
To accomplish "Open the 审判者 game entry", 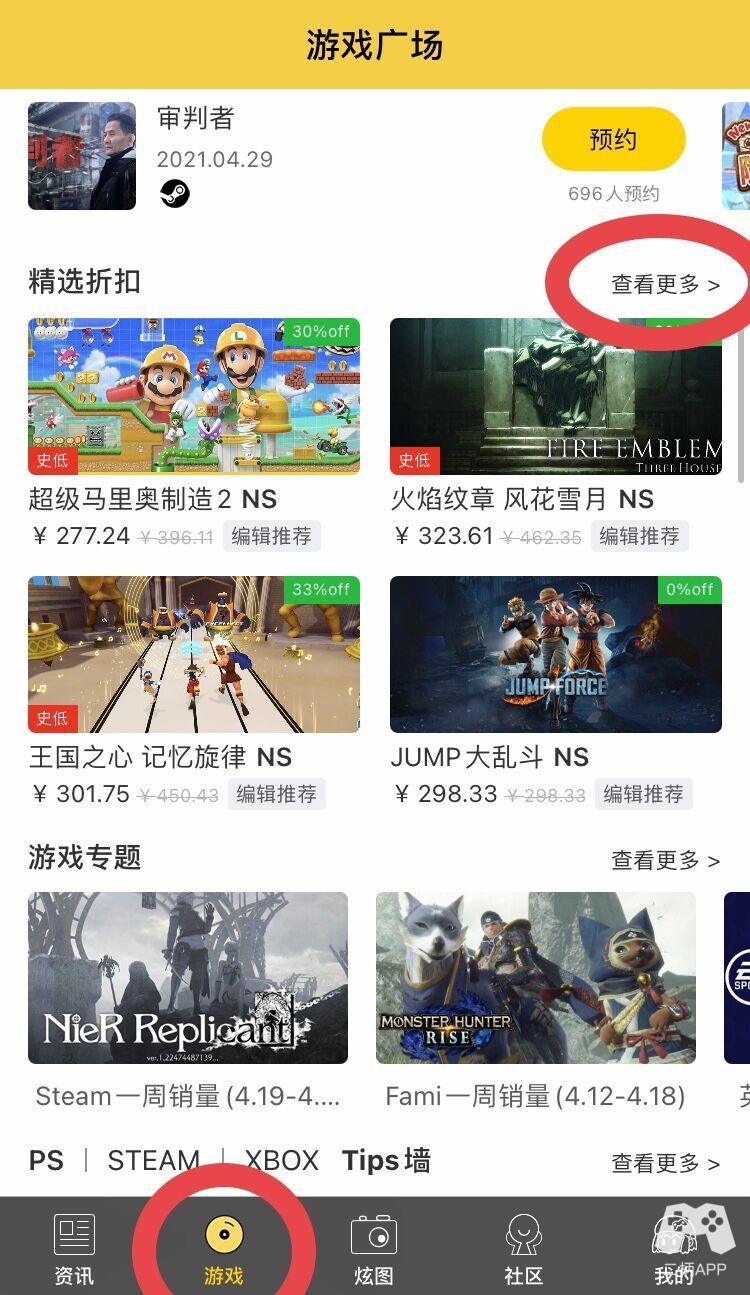I will (x=195, y=119).
